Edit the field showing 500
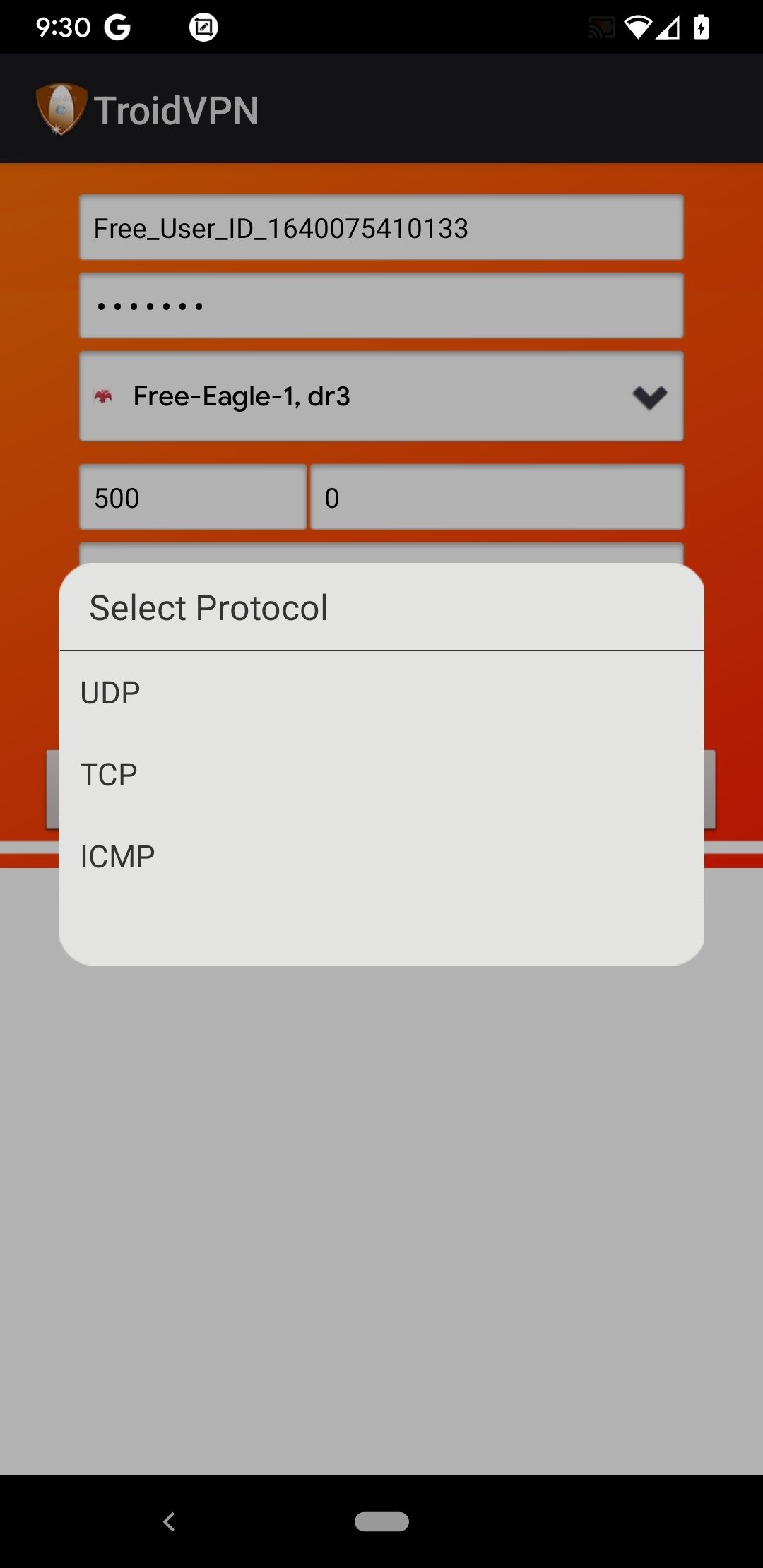The width and height of the screenshot is (763, 1568). click(x=193, y=497)
